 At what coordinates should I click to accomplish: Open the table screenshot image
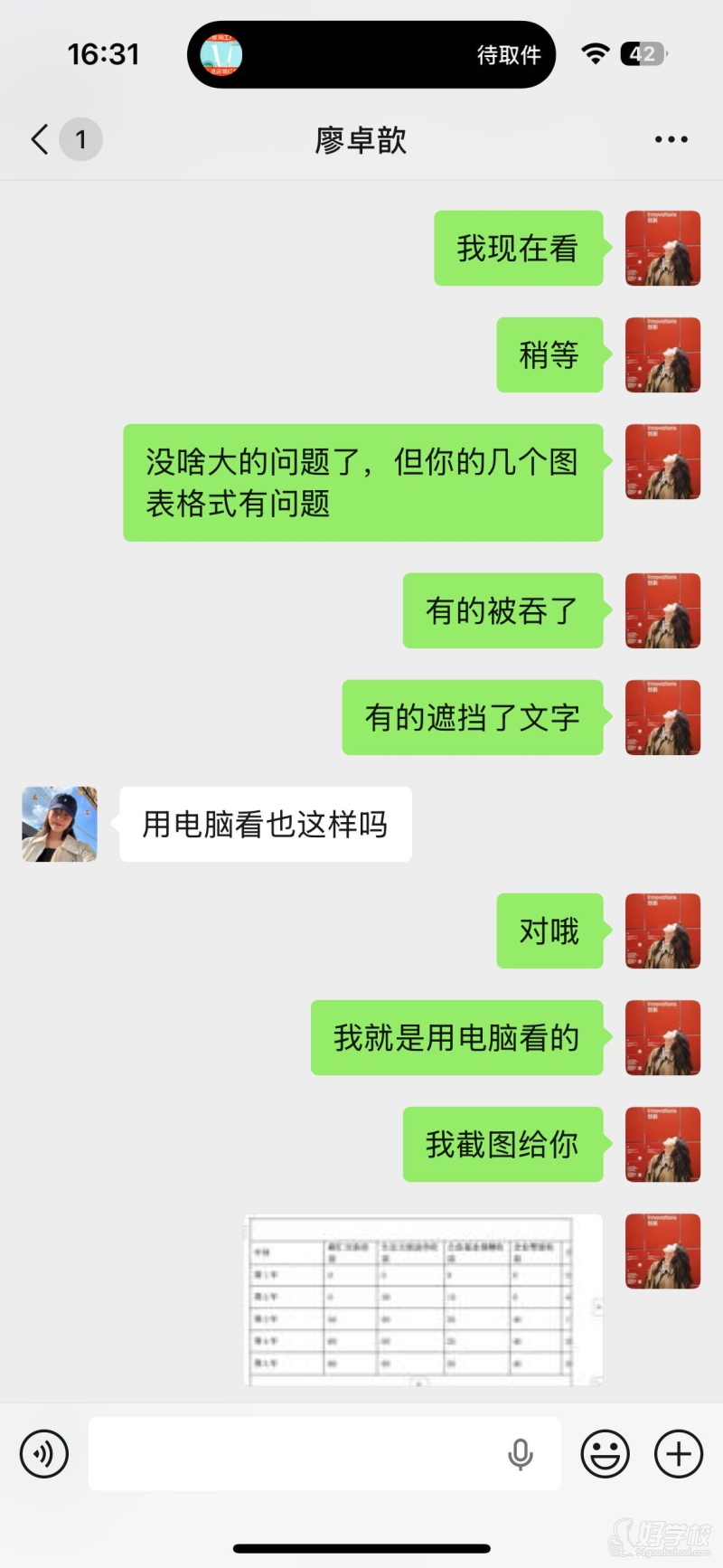pyautogui.click(x=423, y=1299)
